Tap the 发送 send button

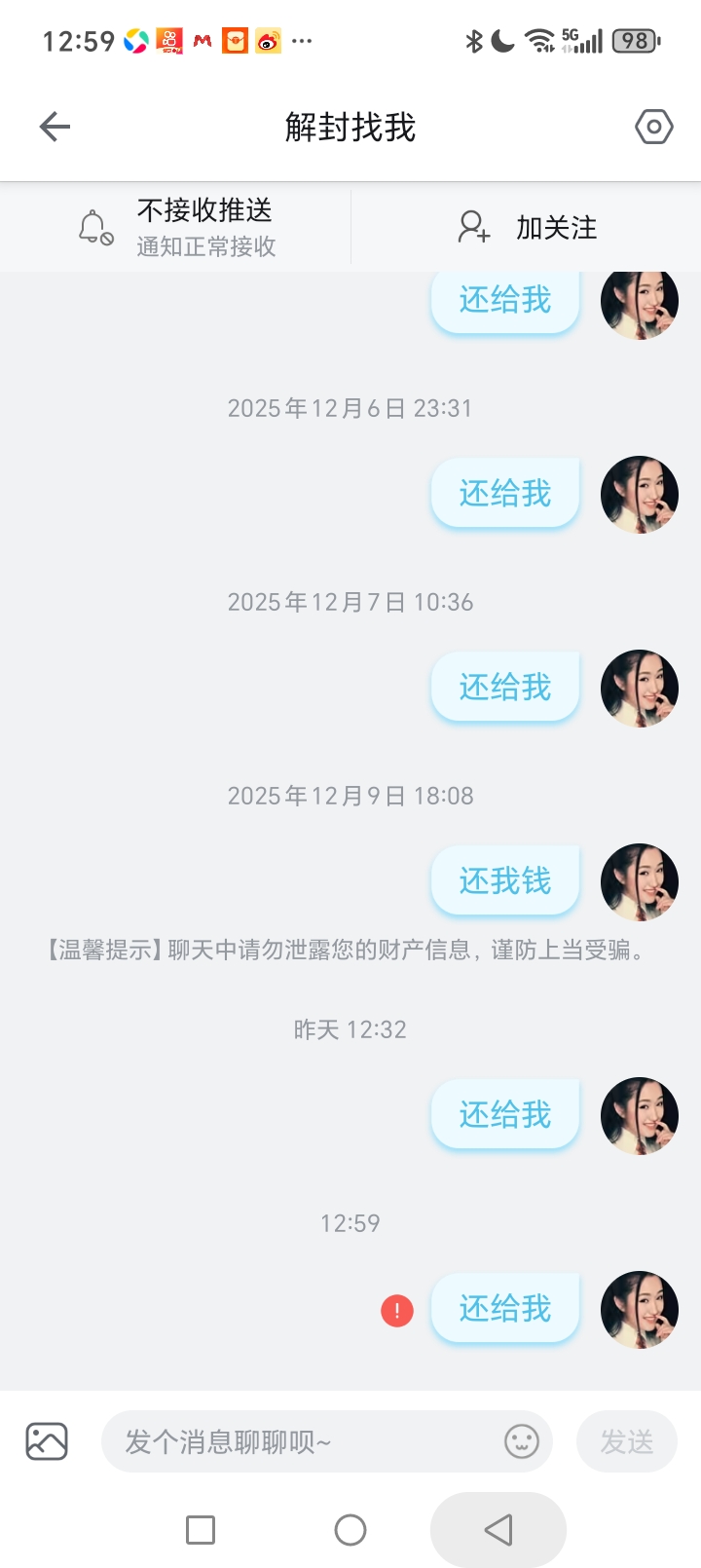[626, 1441]
